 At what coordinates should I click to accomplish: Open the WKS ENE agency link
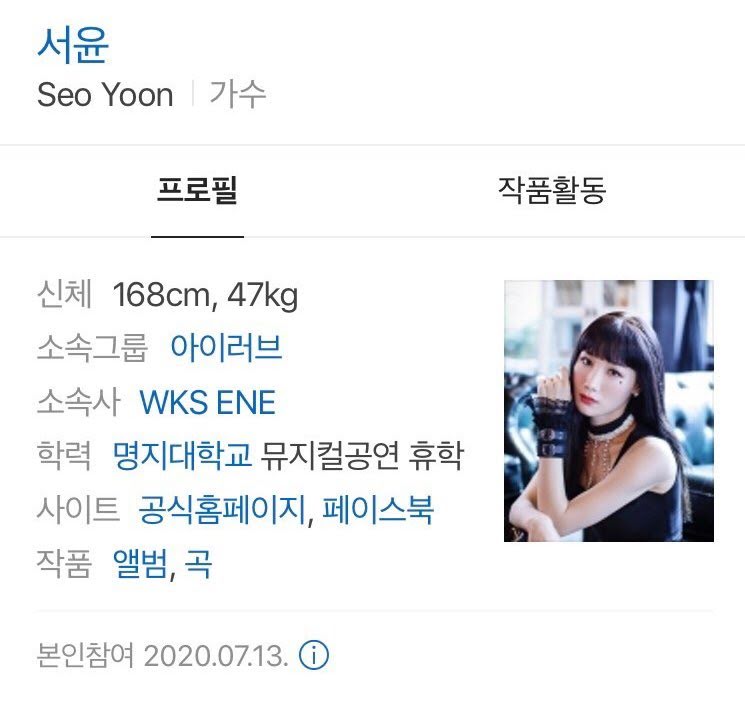pos(207,402)
